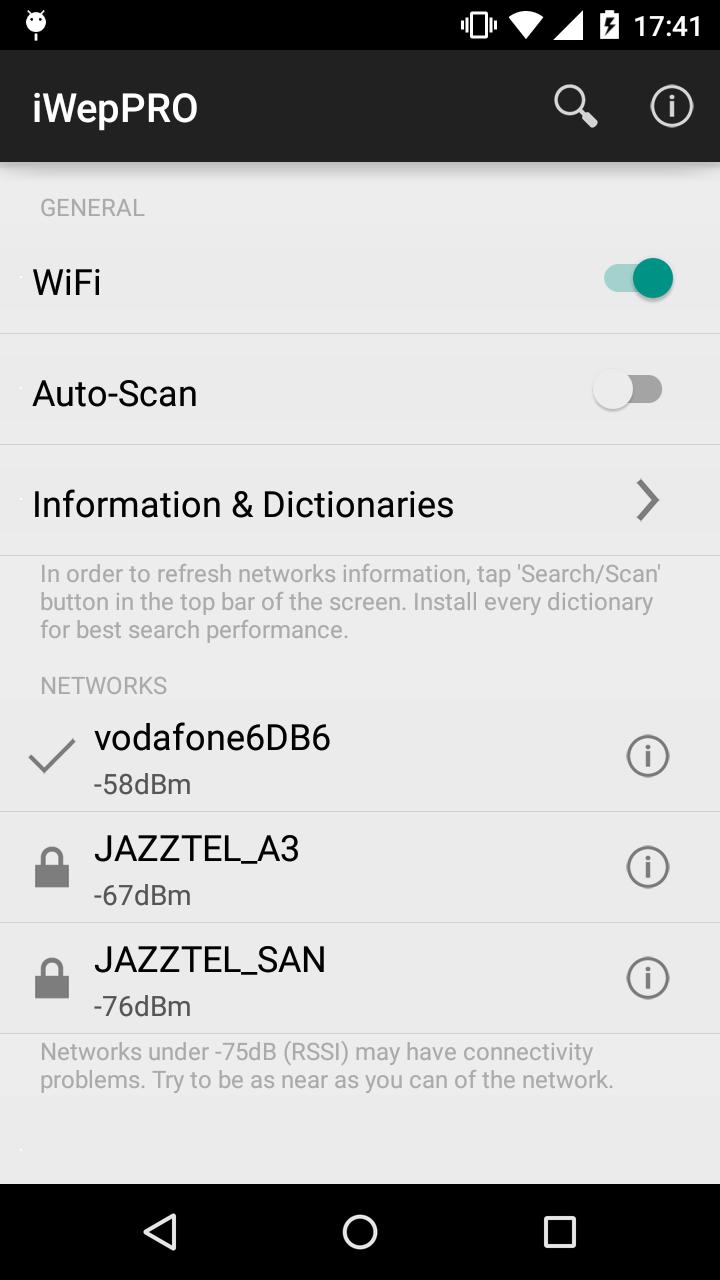Select the JAZZTEL_A3 network
Viewport: 720px width, 1280px height.
tap(300, 867)
